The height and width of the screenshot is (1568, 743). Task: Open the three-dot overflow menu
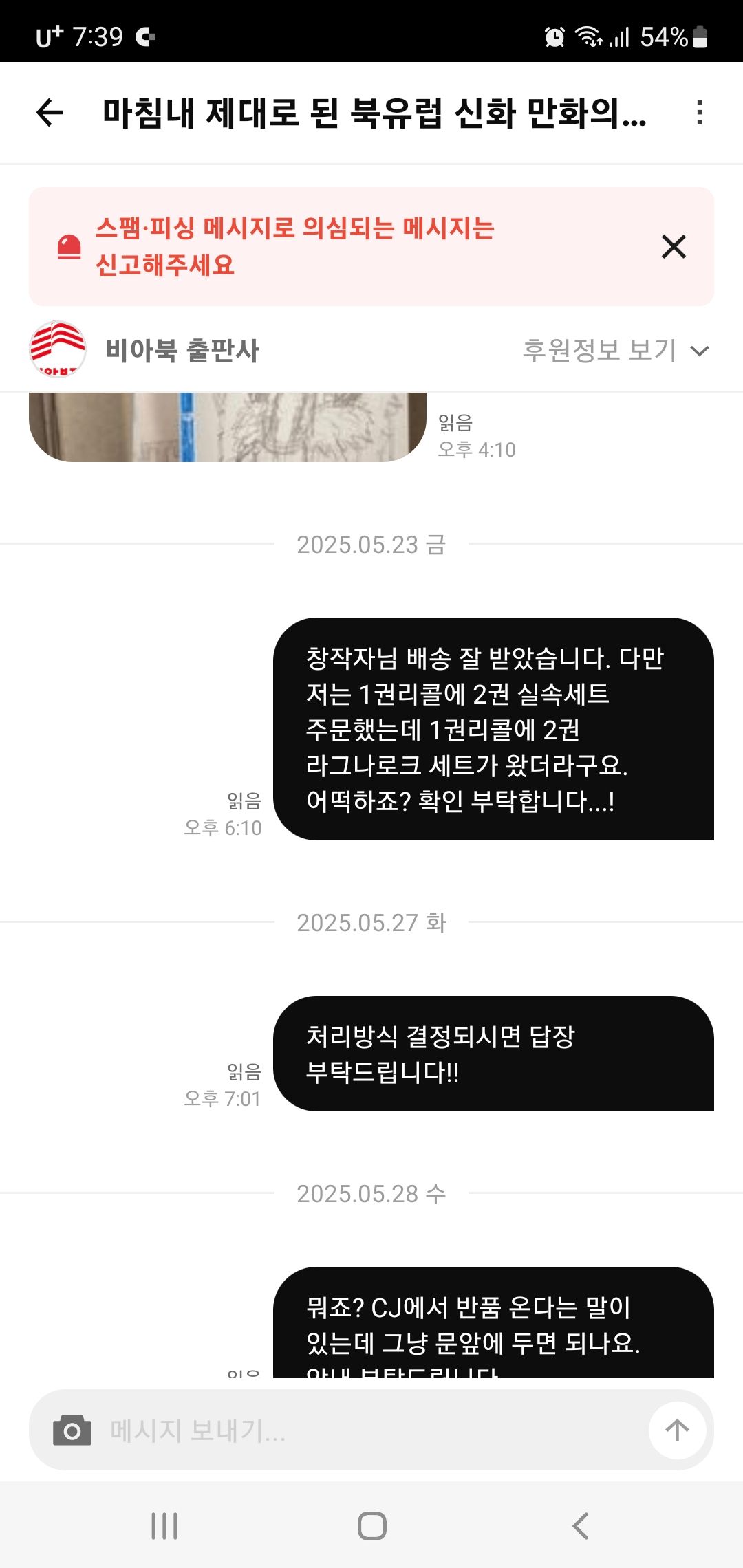(x=699, y=113)
